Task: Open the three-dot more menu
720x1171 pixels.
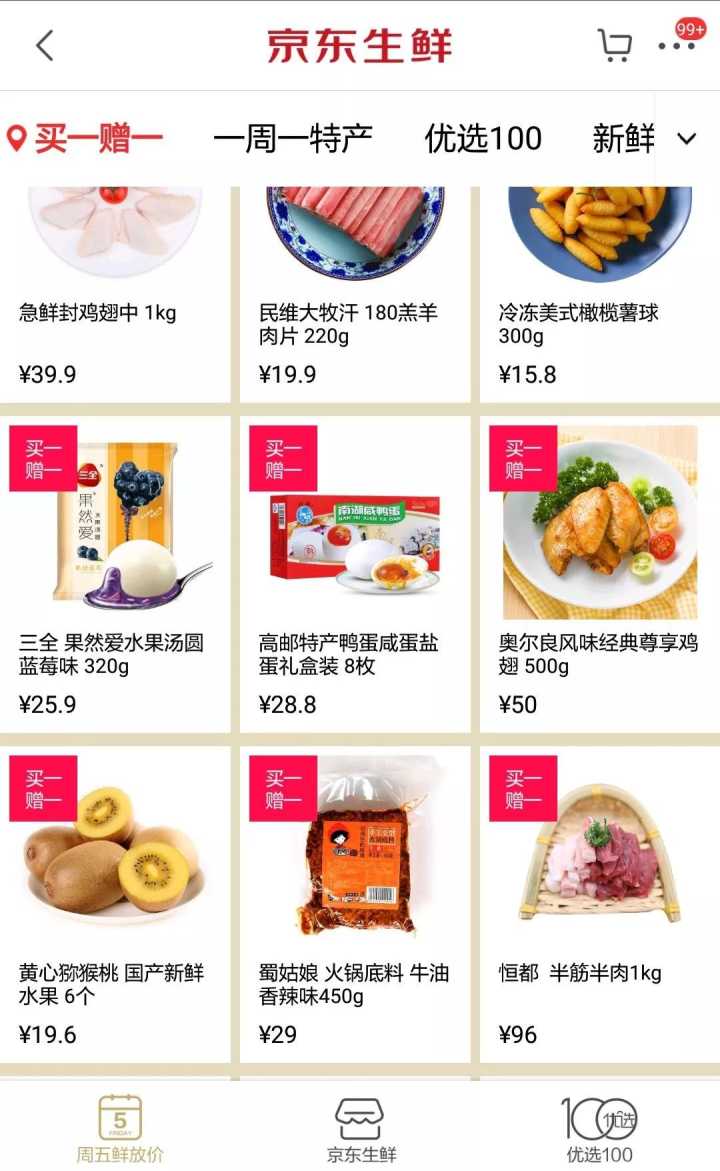Action: 676,46
